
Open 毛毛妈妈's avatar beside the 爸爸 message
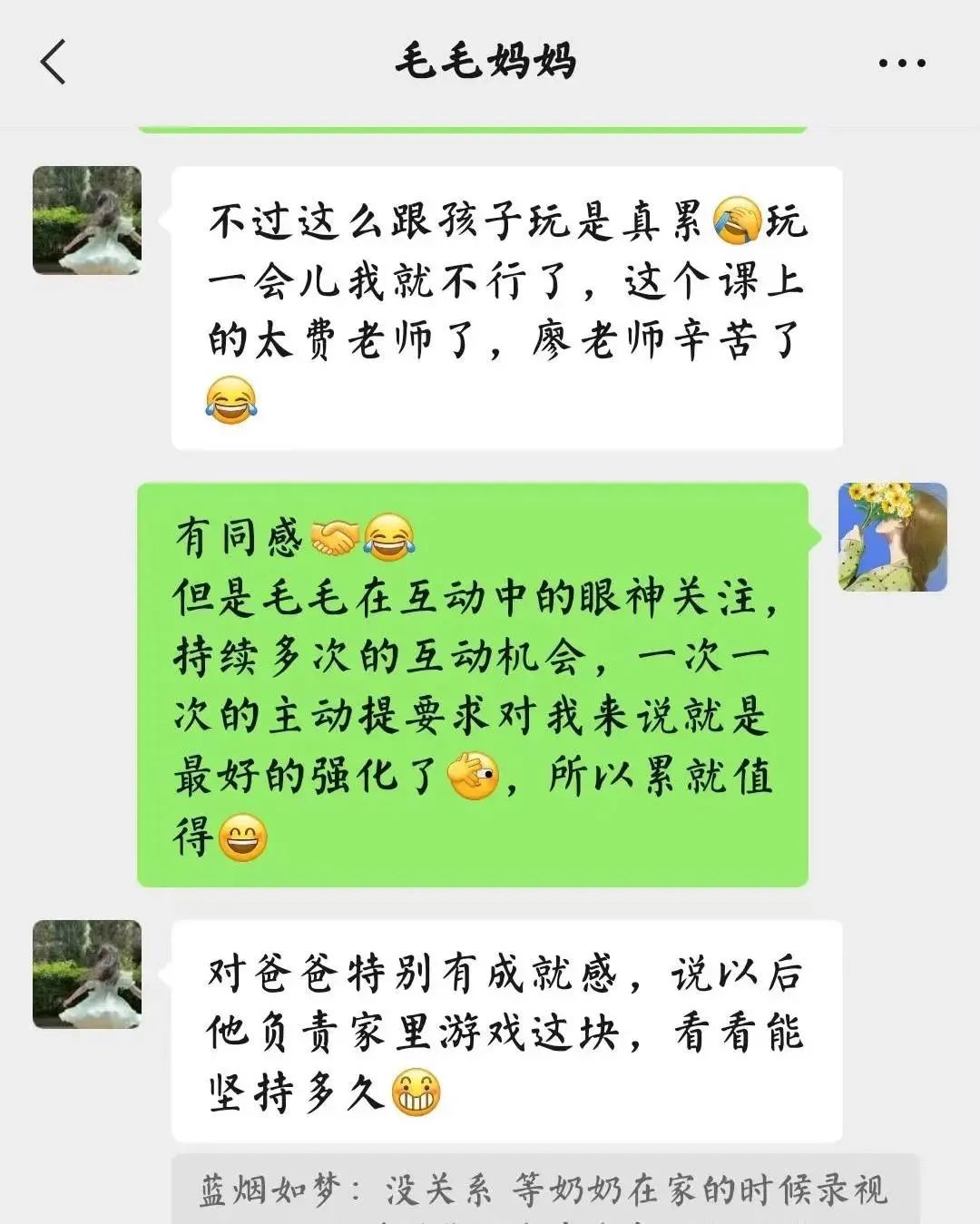click(87, 974)
